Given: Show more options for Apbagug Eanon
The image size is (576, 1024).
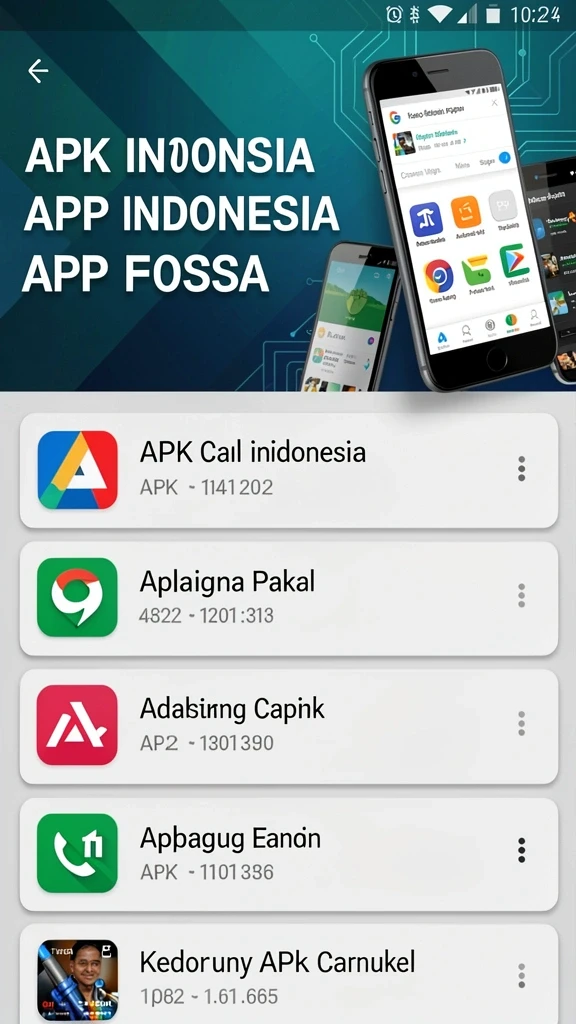Looking at the screenshot, I should (x=521, y=850).
